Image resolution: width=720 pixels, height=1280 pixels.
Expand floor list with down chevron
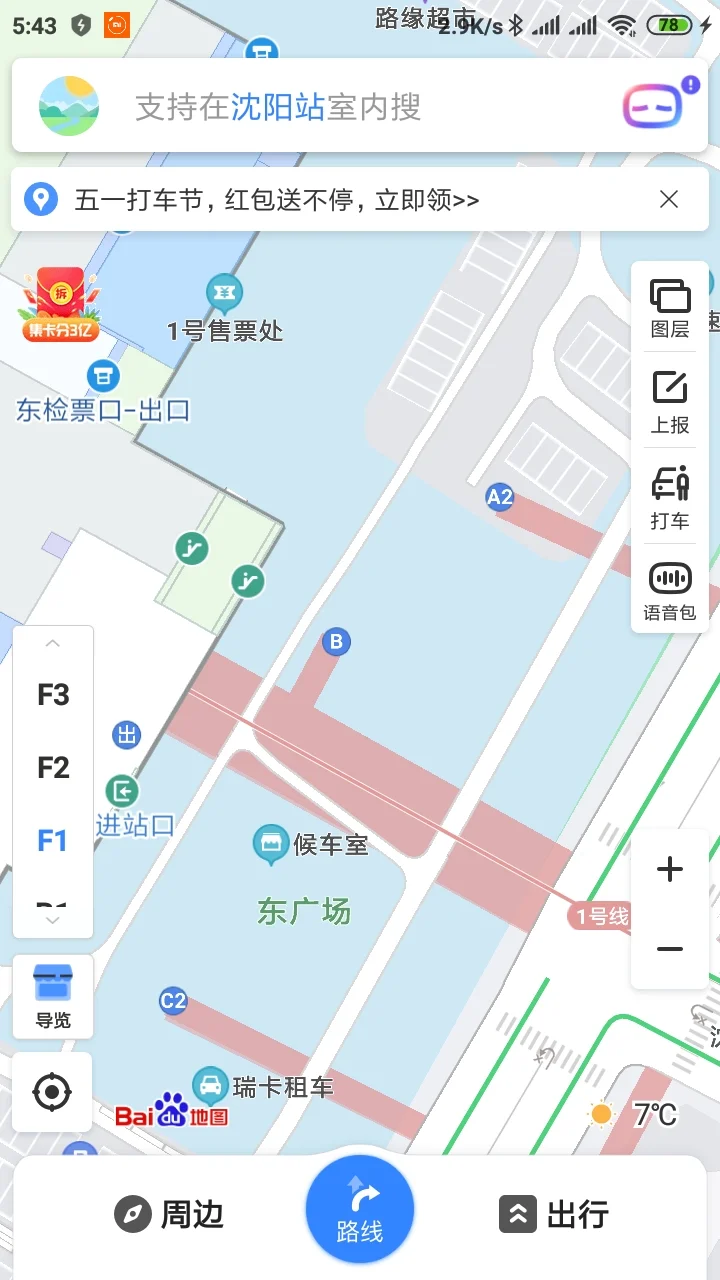pyautogui.click(x=51, y=918)
